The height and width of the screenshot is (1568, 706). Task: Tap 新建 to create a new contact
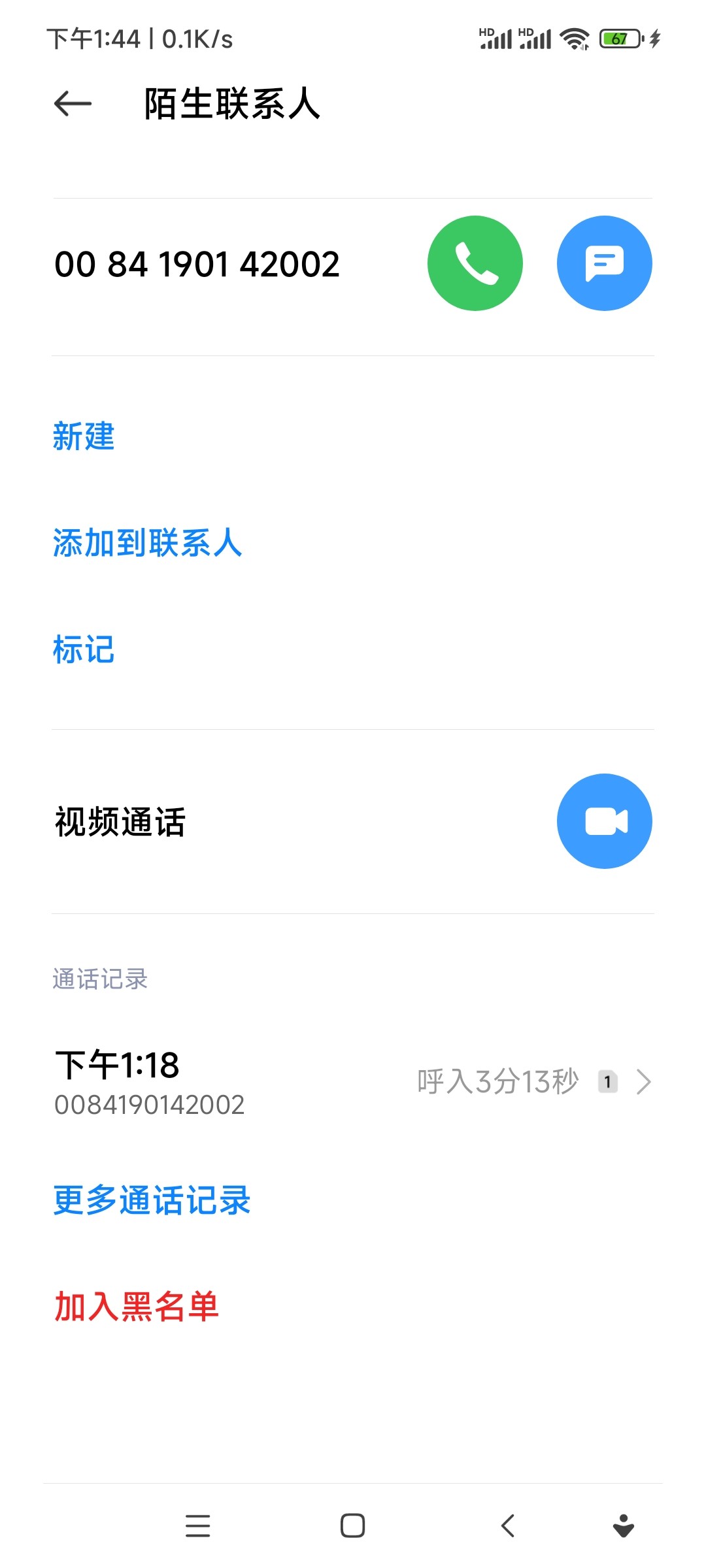point(84,436)
